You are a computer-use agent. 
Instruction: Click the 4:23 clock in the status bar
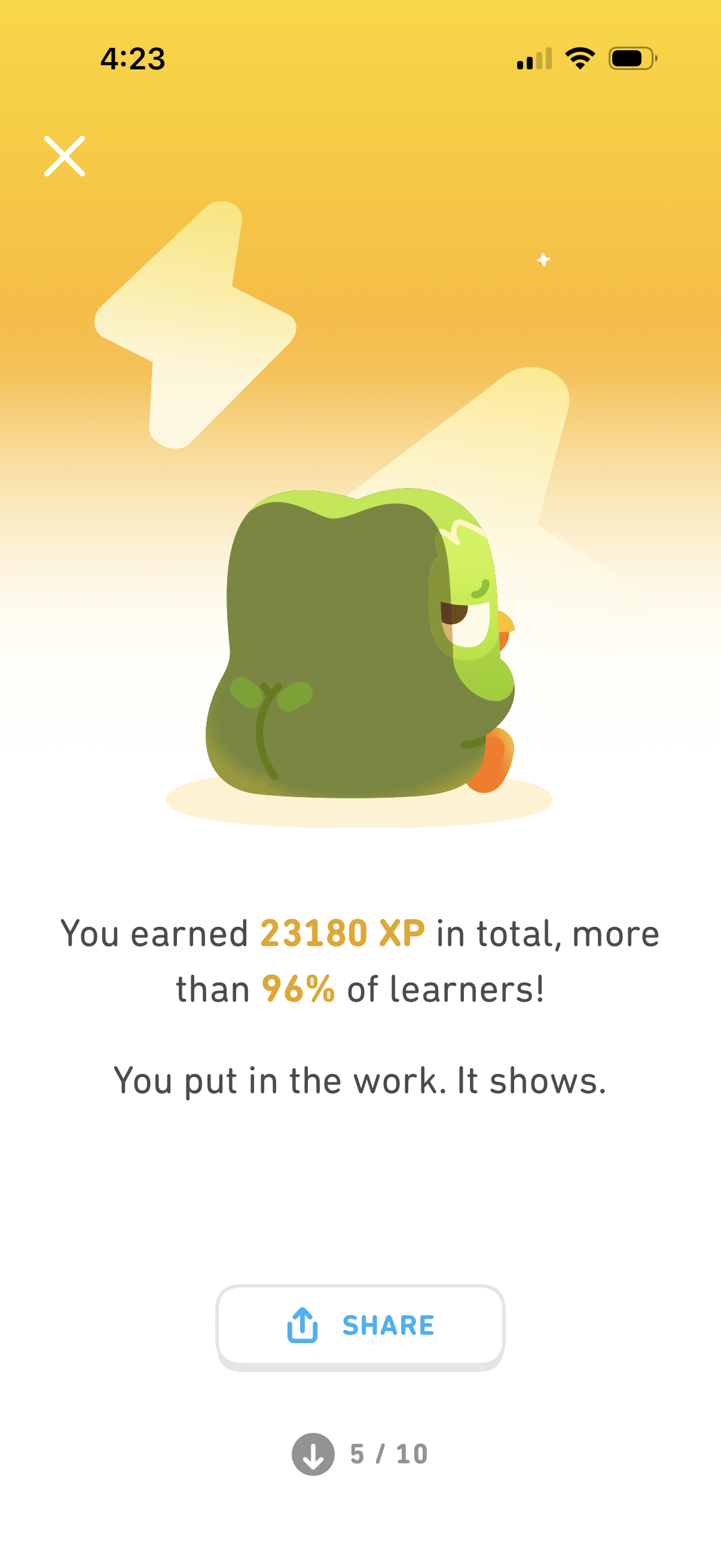[x=133, y=58]
